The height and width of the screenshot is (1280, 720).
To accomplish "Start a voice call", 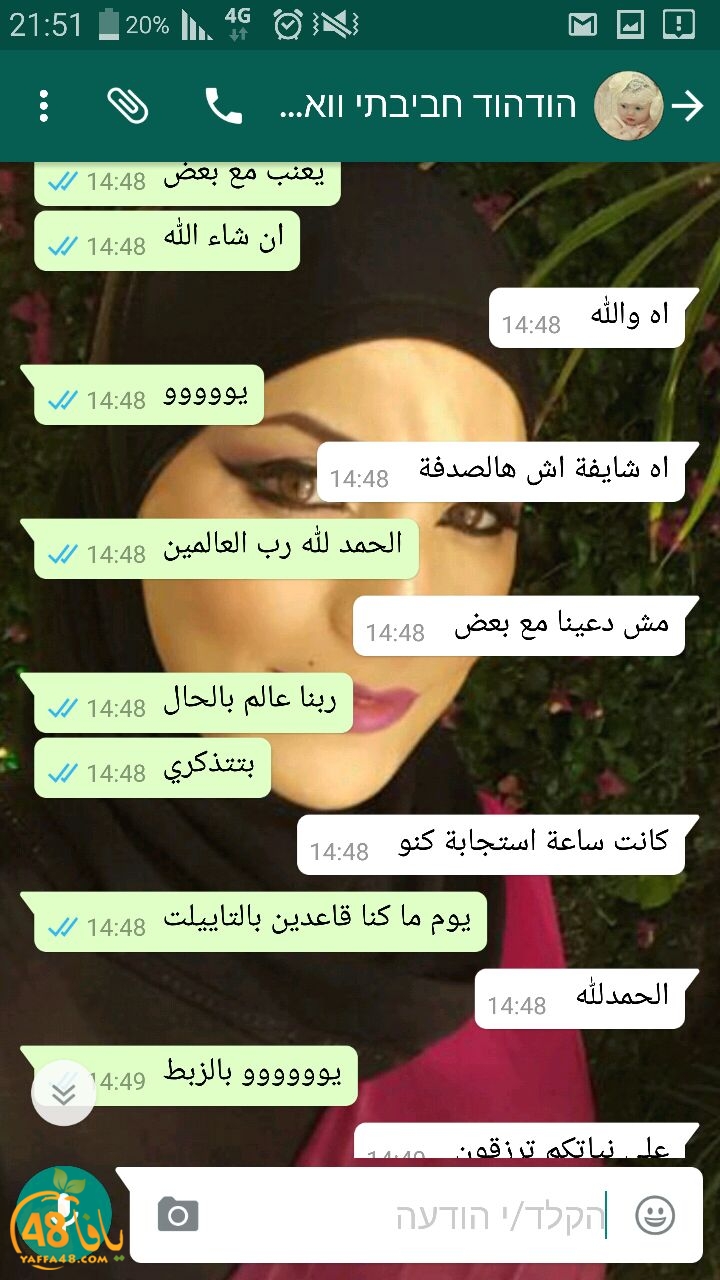I will [x=223, y=106].
